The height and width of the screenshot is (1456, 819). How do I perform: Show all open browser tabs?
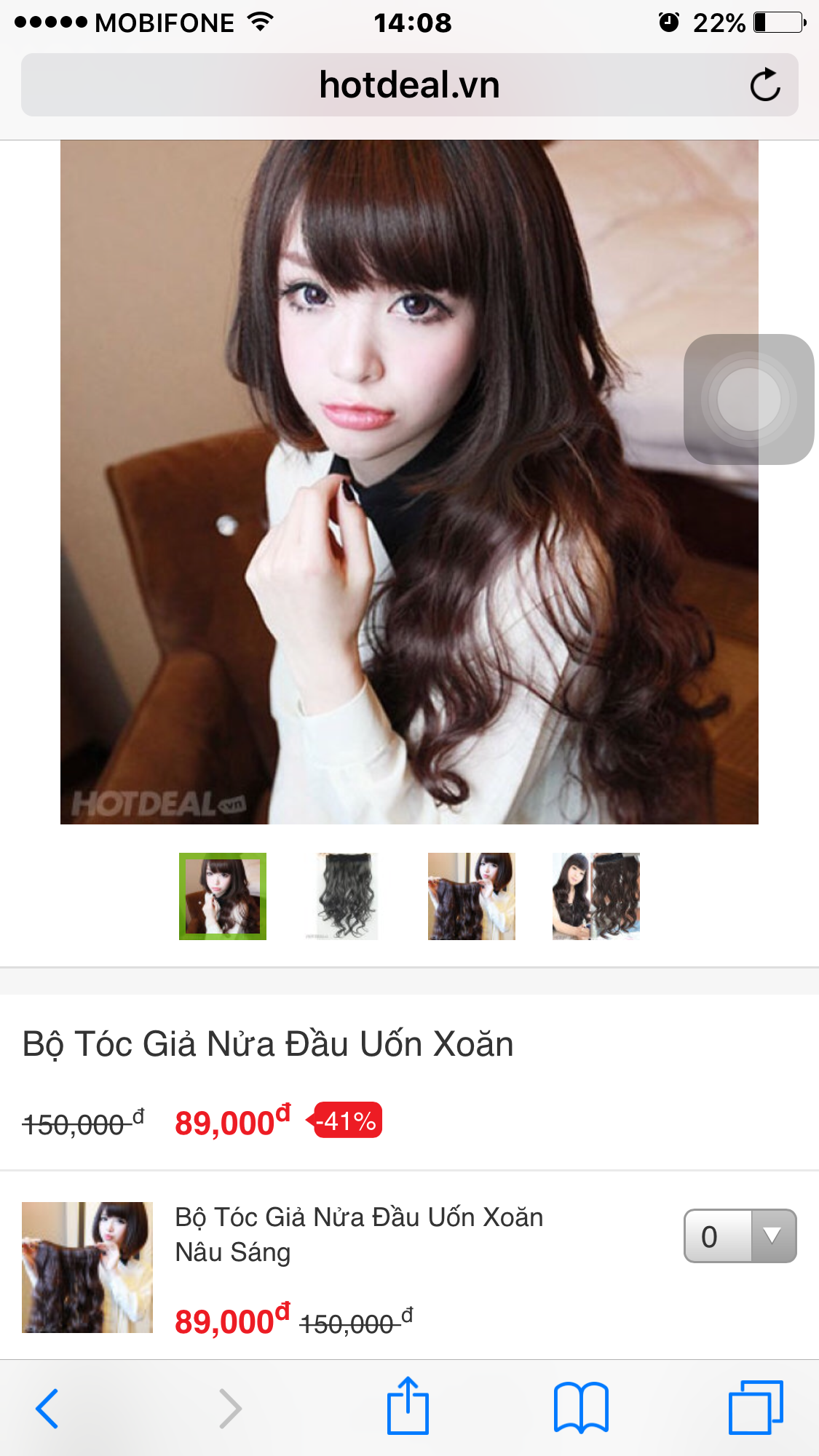point(756,1407)
